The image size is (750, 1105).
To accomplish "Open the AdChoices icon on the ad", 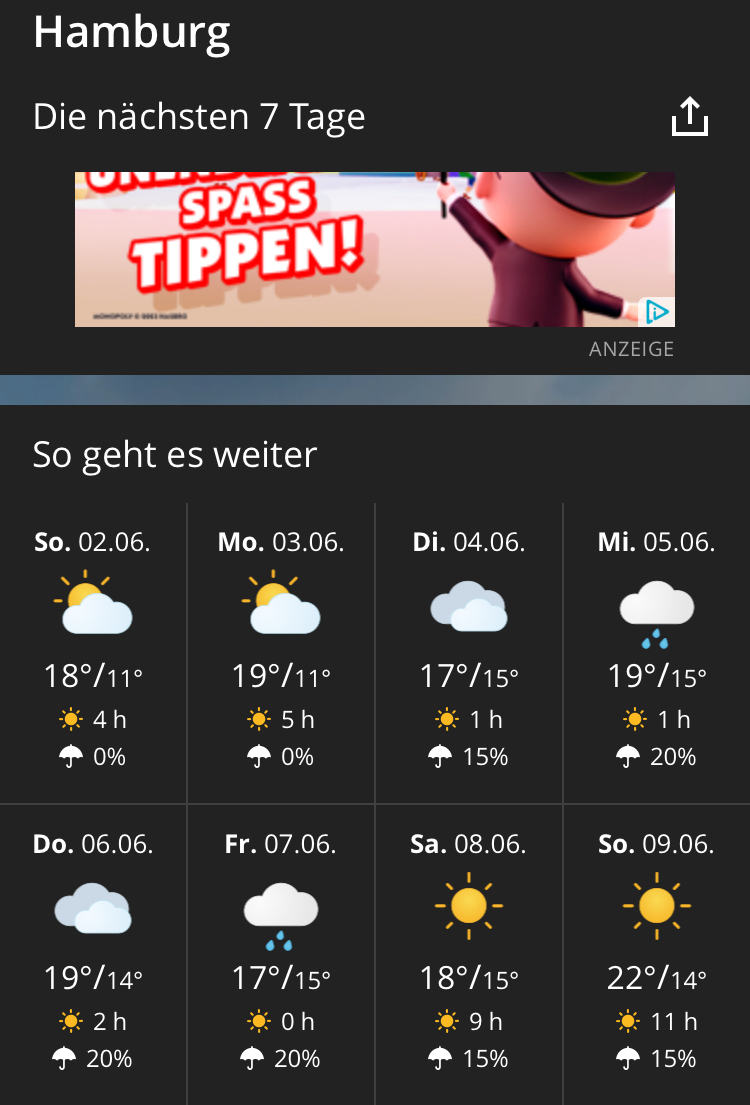I will pyautogui.click(x=656, y=312).
